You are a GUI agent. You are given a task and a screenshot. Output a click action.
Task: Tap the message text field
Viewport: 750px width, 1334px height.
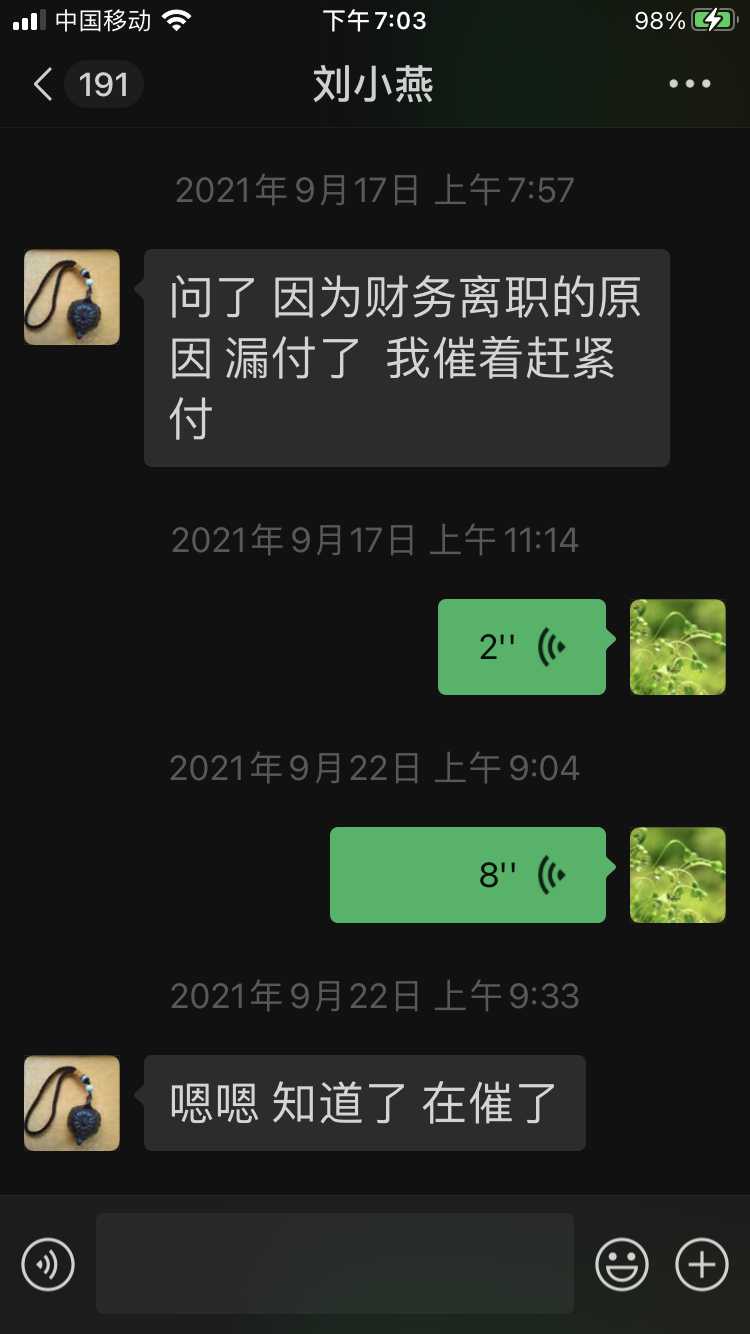click(x=335, y=1263)
